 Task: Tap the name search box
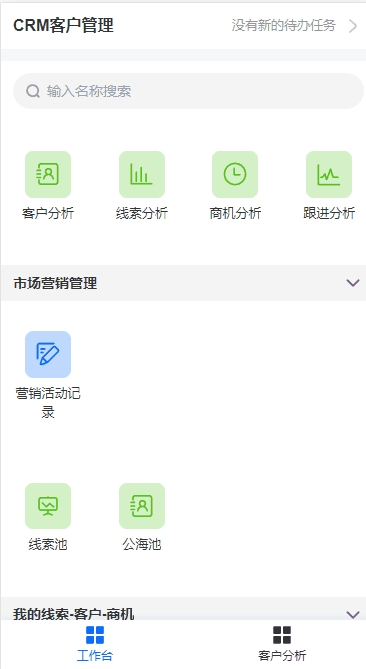pos(188,91)
